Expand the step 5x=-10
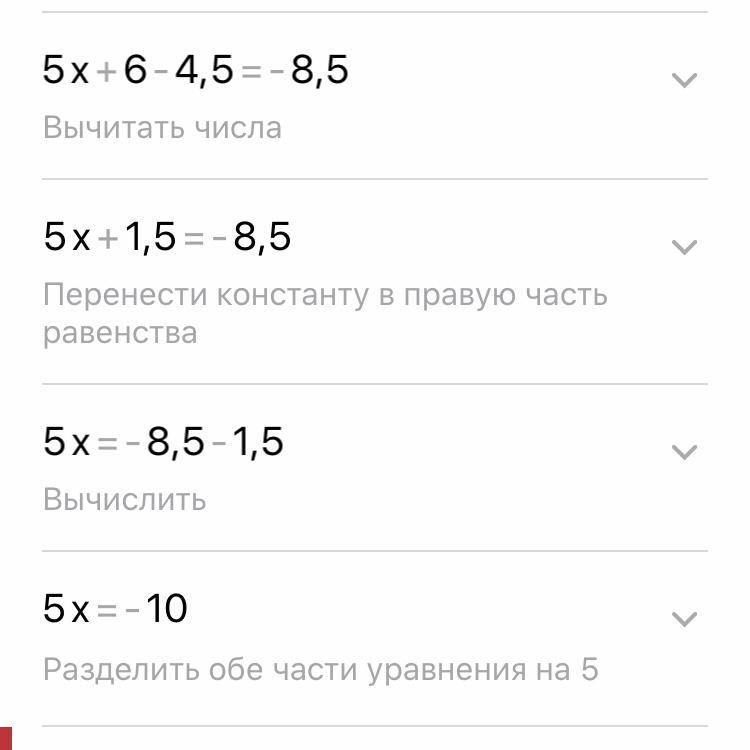750x750 pixels. tap(684, 619)
